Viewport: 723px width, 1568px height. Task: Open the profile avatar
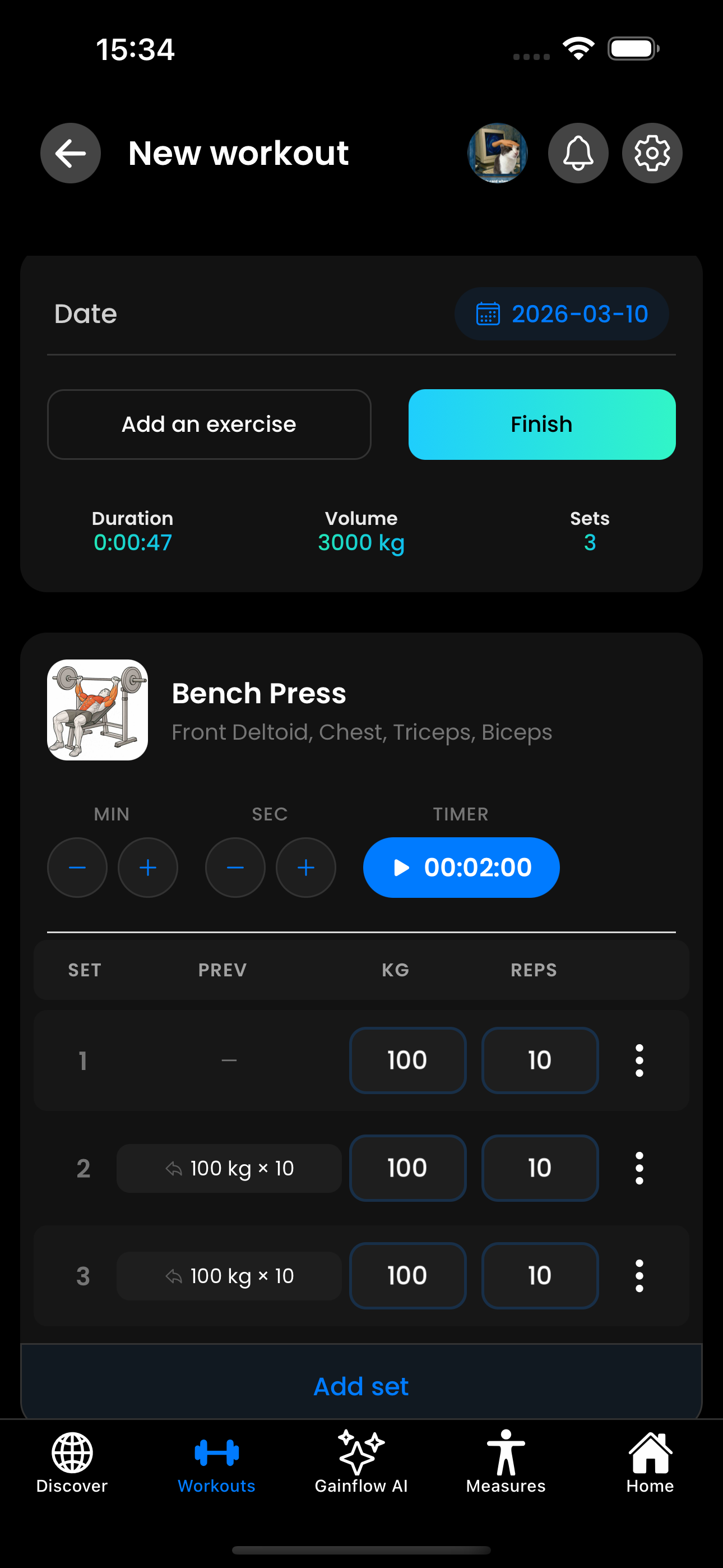point(497,153)
